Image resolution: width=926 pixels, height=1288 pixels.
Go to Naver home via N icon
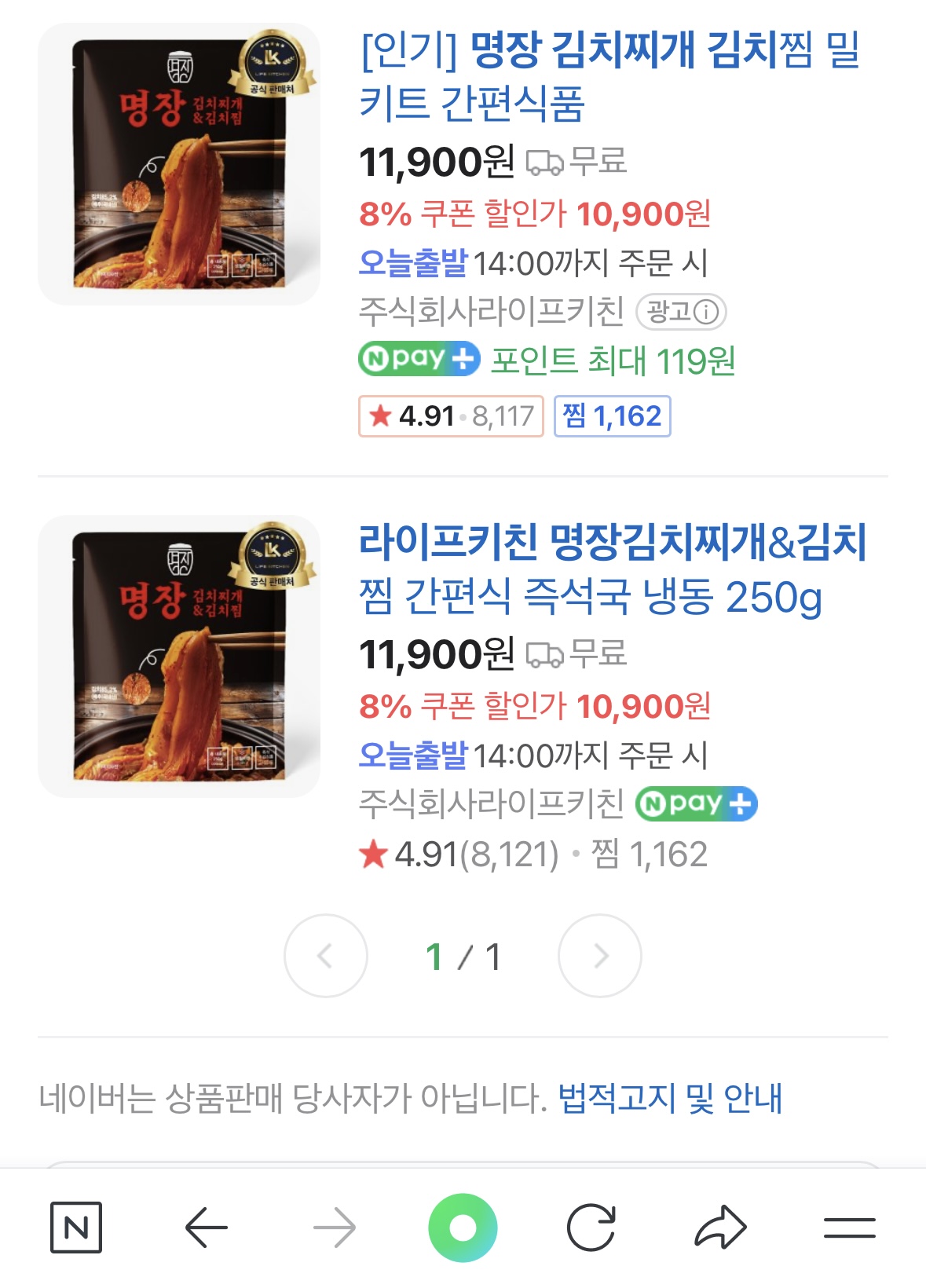pyautogui.click(x=76, y=1227)
